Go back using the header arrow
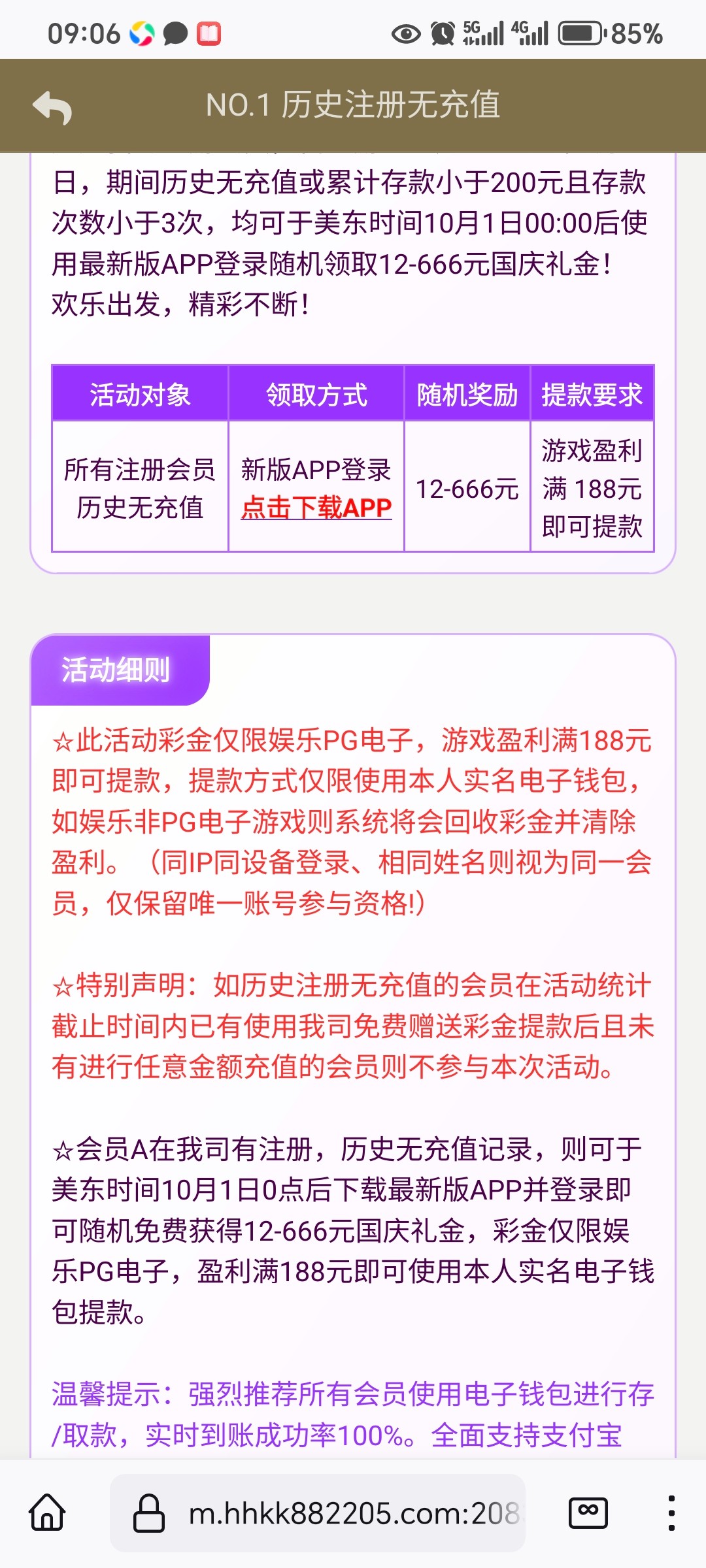The height and width of the screenshot is (1568, 706). click(53, 106)
